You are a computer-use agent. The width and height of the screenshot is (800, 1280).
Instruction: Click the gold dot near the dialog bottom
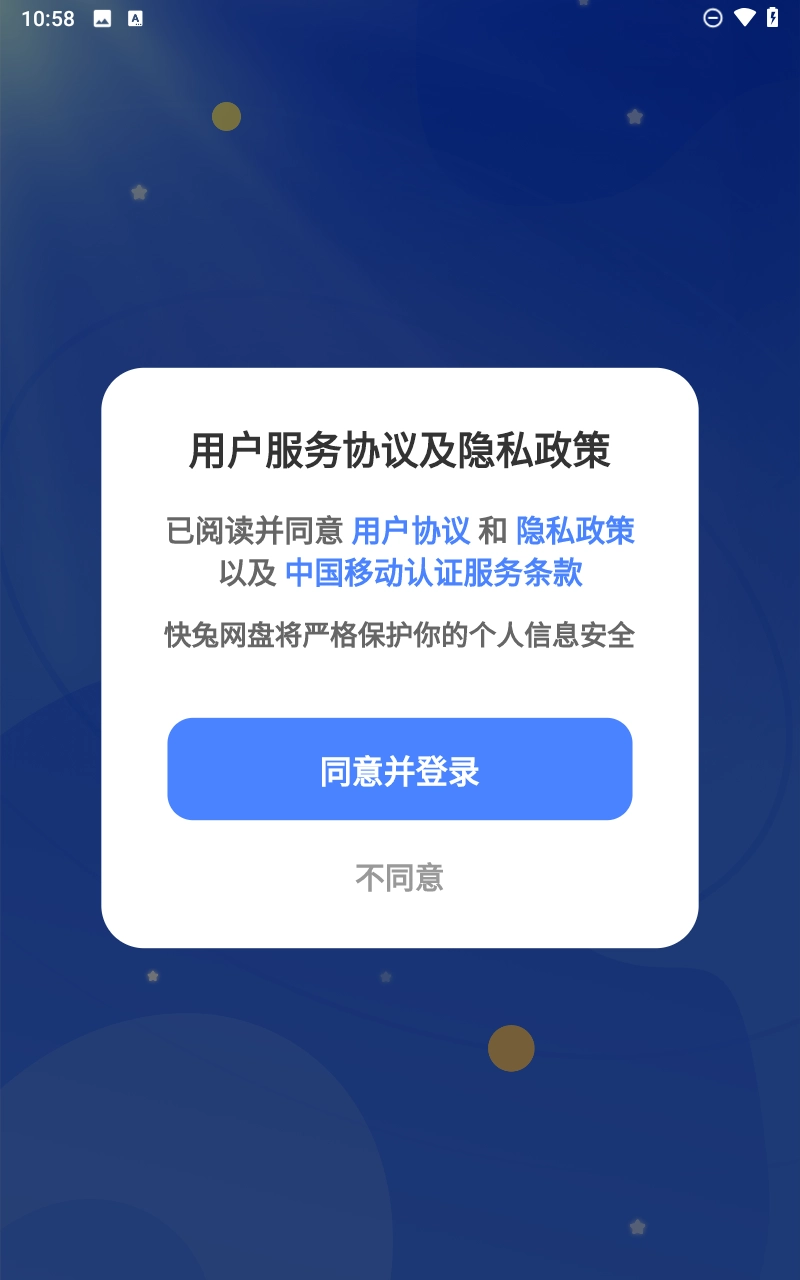coord(513,1048)
